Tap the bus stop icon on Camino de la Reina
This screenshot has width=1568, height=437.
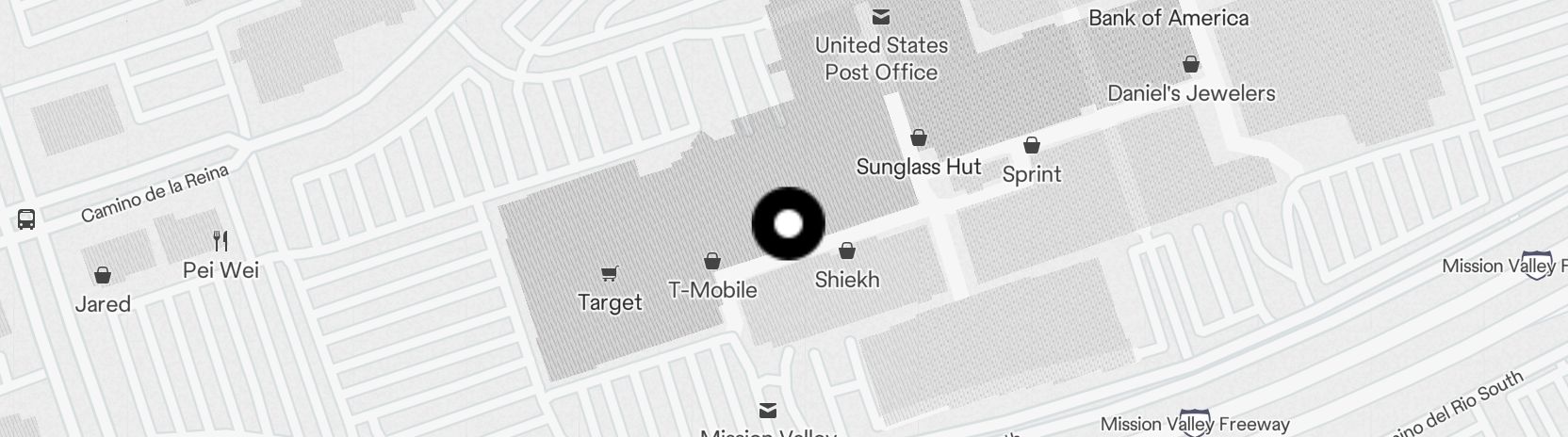(26, 219)
